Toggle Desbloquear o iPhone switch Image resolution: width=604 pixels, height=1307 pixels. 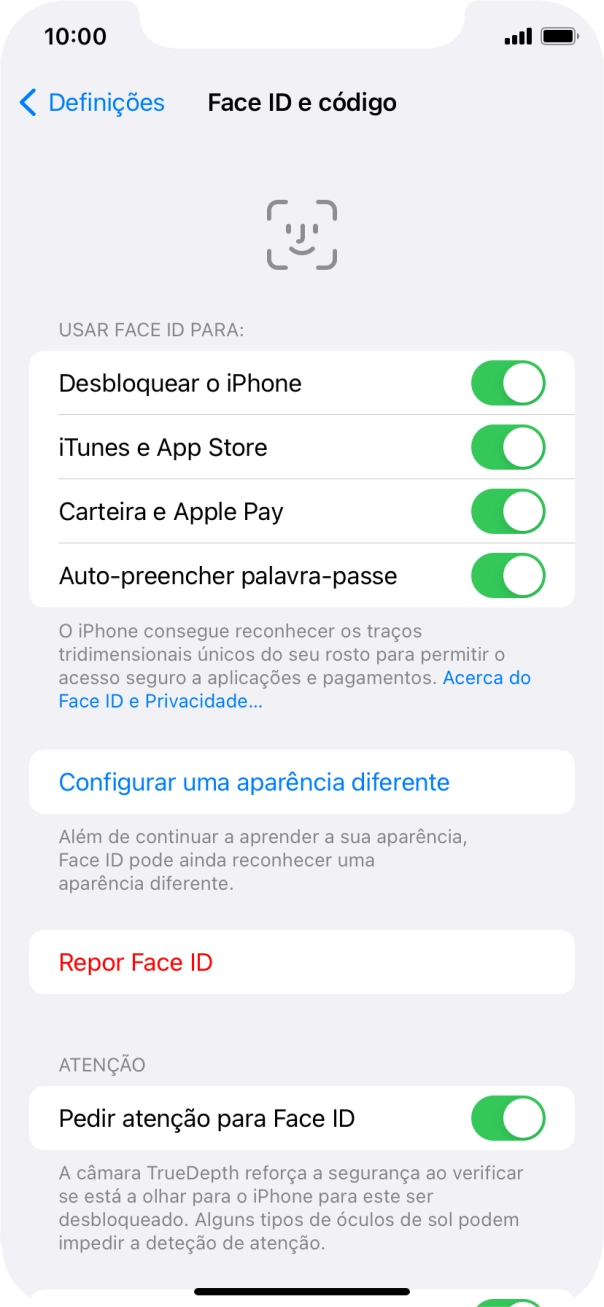(508, 384)
